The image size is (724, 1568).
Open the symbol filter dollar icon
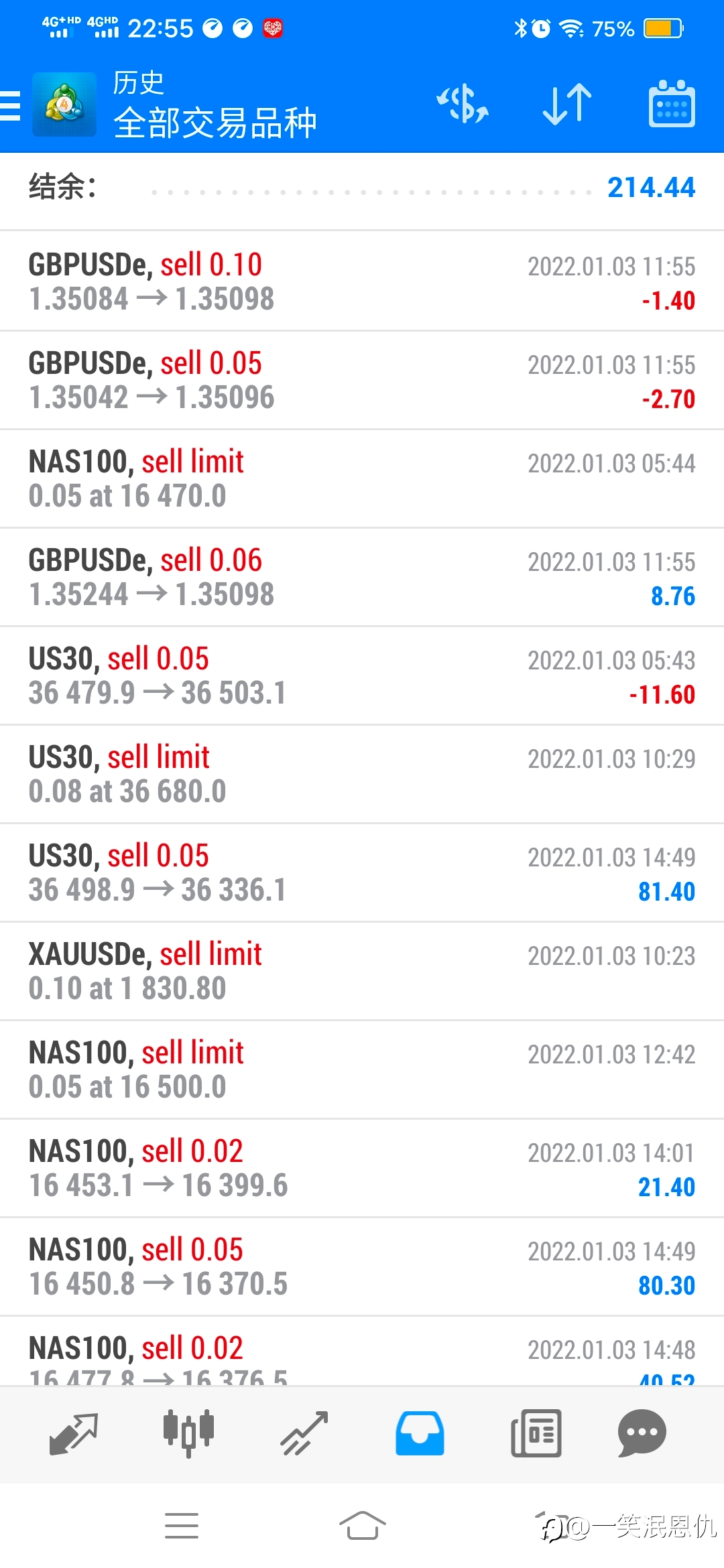[x=463, y=105]
